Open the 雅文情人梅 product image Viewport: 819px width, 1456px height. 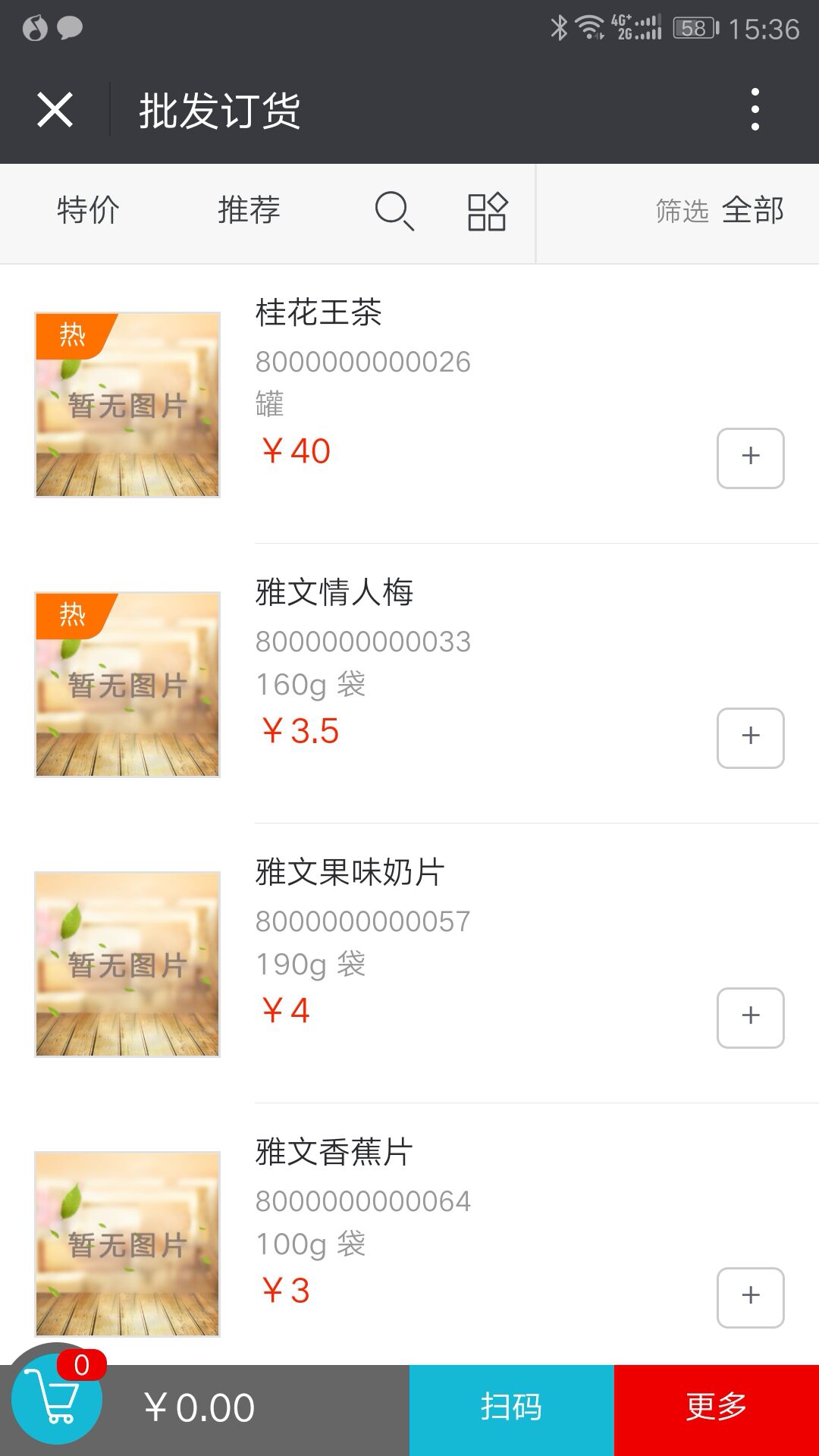pos(127,685)
